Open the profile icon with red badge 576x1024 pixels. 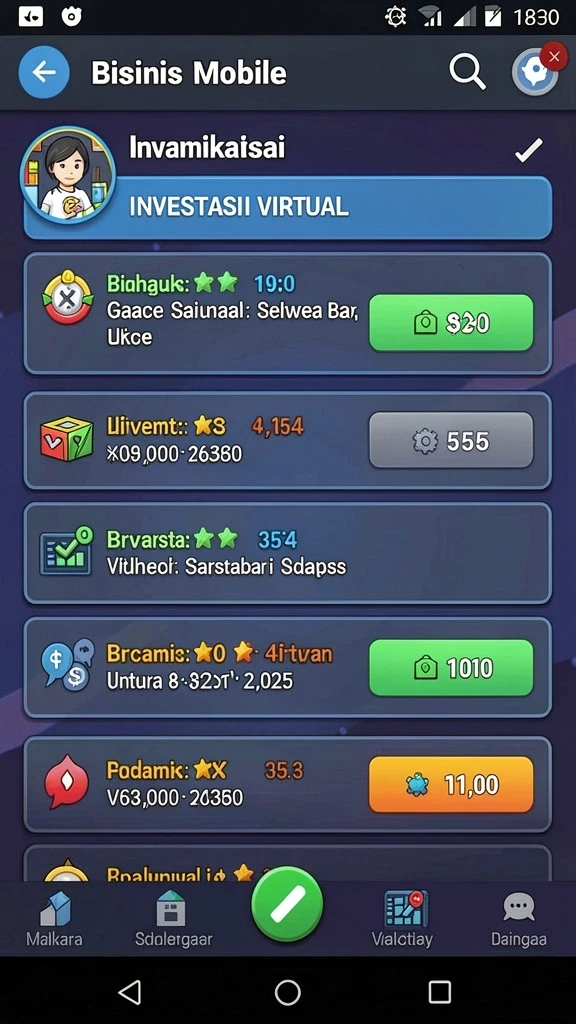(x=536, y=72)
